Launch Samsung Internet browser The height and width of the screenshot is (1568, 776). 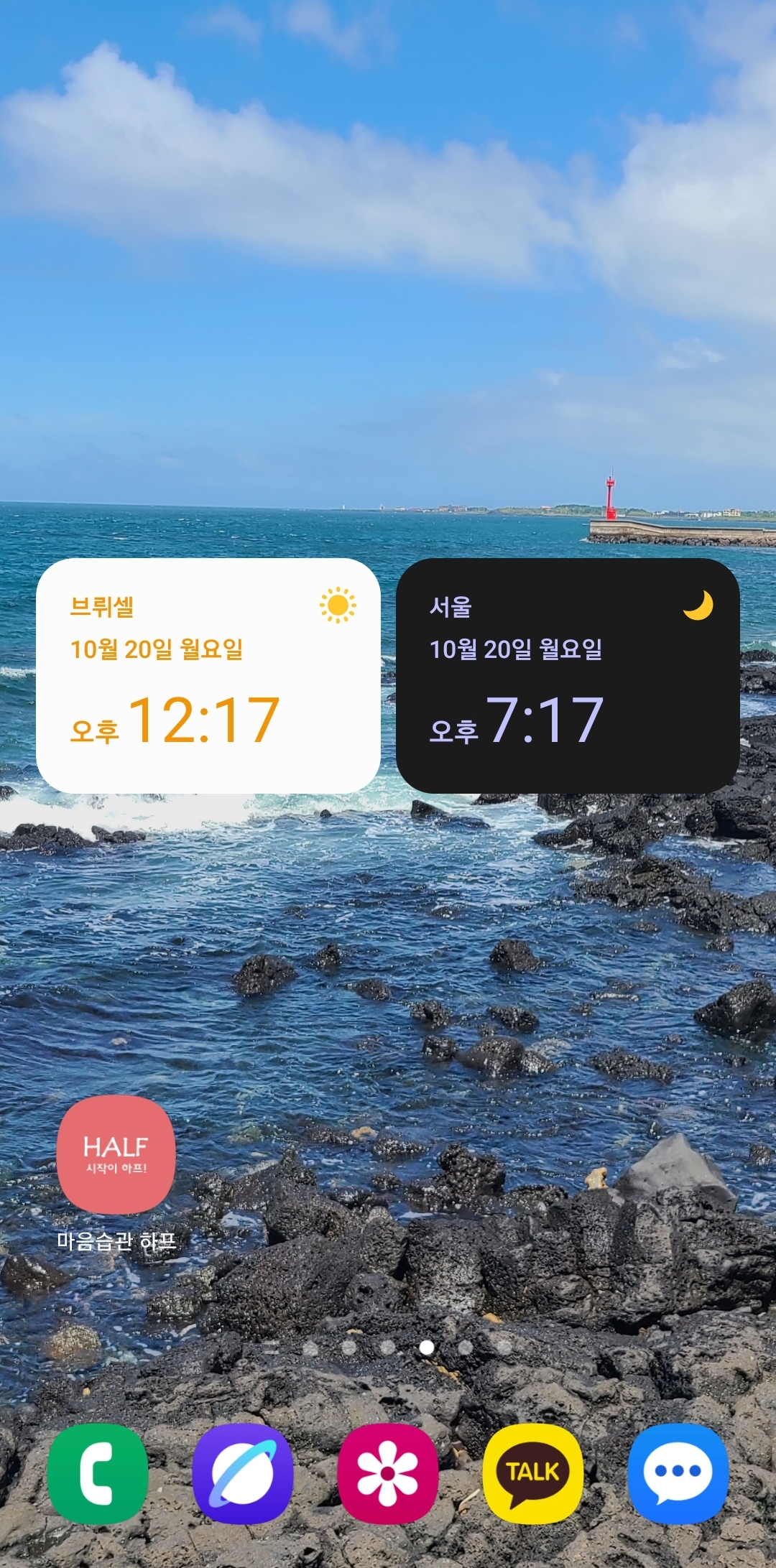[x=243, y=1473]
